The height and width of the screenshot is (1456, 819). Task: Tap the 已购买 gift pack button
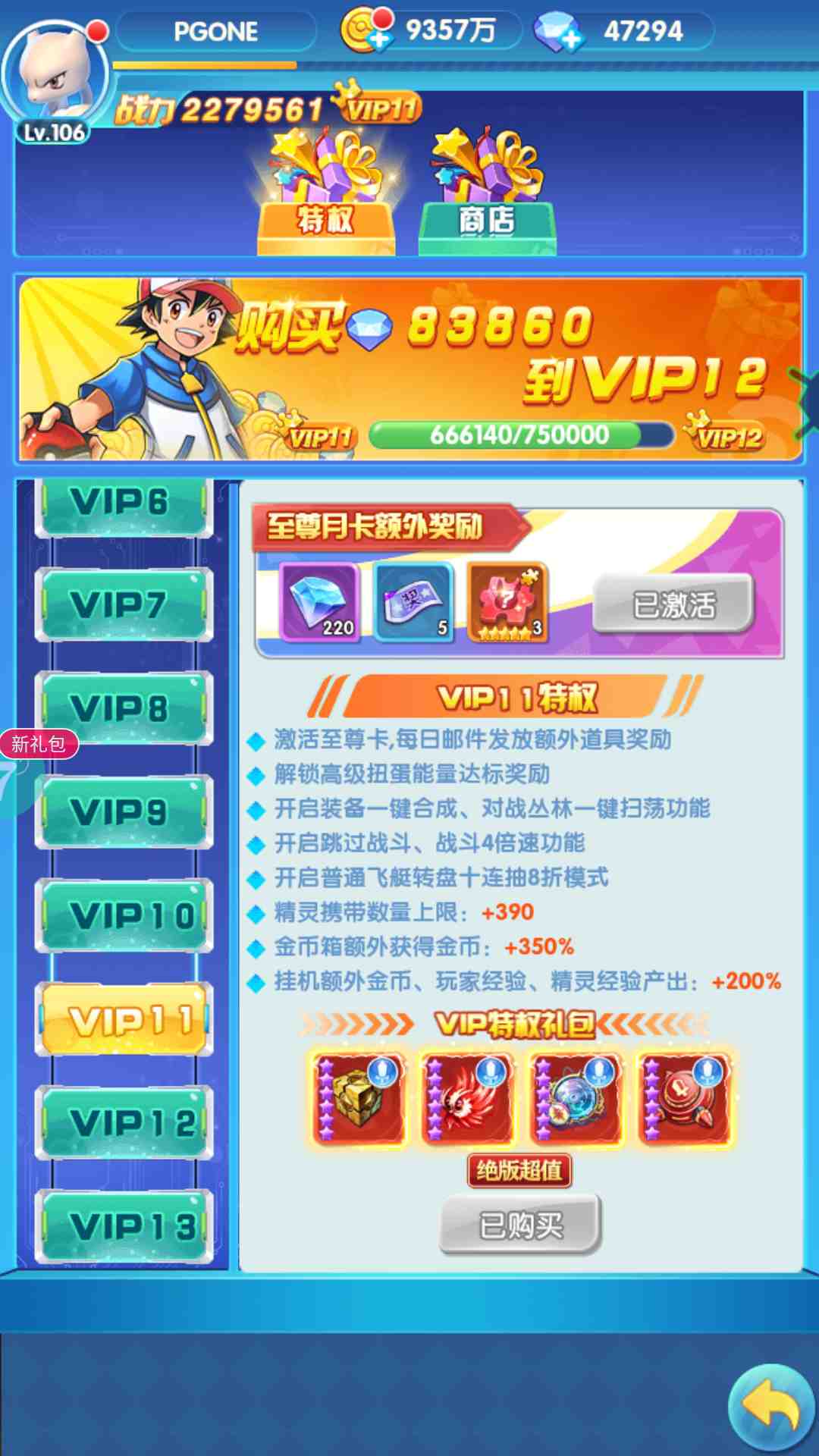tap(521, 1225)
